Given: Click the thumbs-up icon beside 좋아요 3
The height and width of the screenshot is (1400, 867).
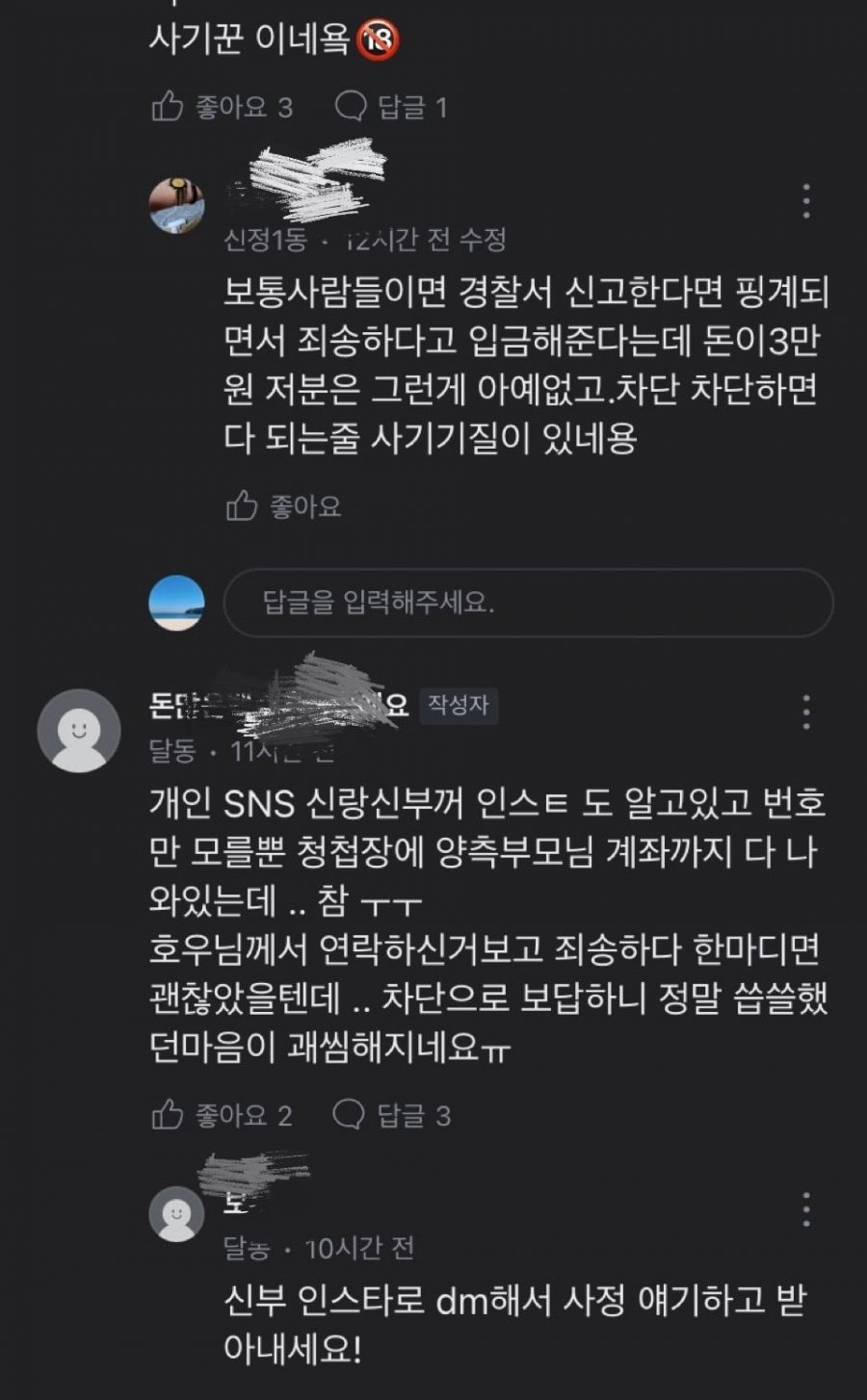Looking at the screenshot, I should (169, 106).
